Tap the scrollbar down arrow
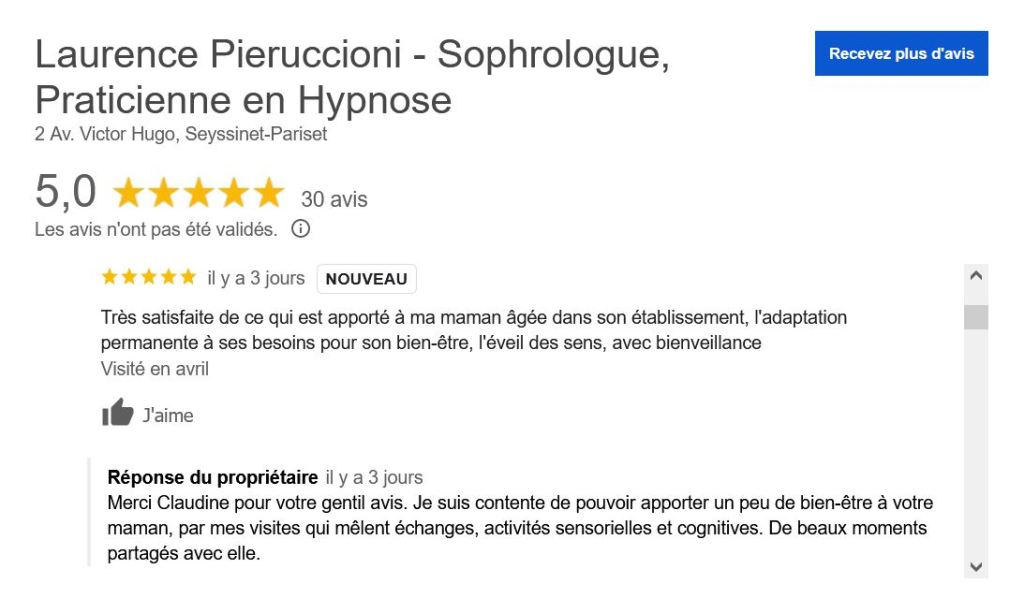Screen dimensions: 1024x613 tap(976, 566)
